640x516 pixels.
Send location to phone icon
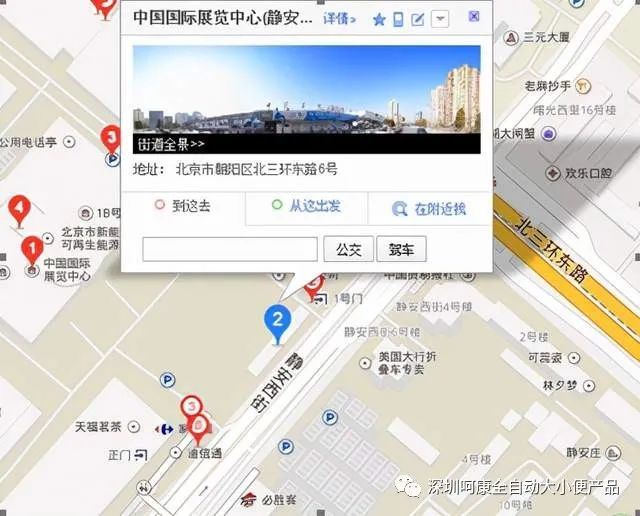[x=398, y=19]
